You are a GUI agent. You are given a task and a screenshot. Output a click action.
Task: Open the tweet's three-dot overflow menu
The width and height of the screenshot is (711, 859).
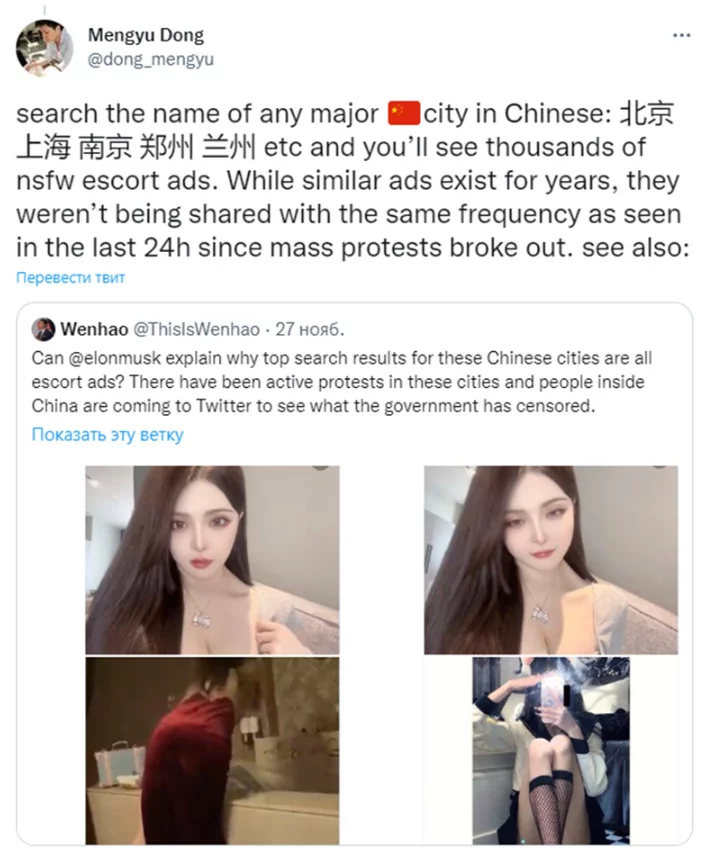(x=681, y=35)
